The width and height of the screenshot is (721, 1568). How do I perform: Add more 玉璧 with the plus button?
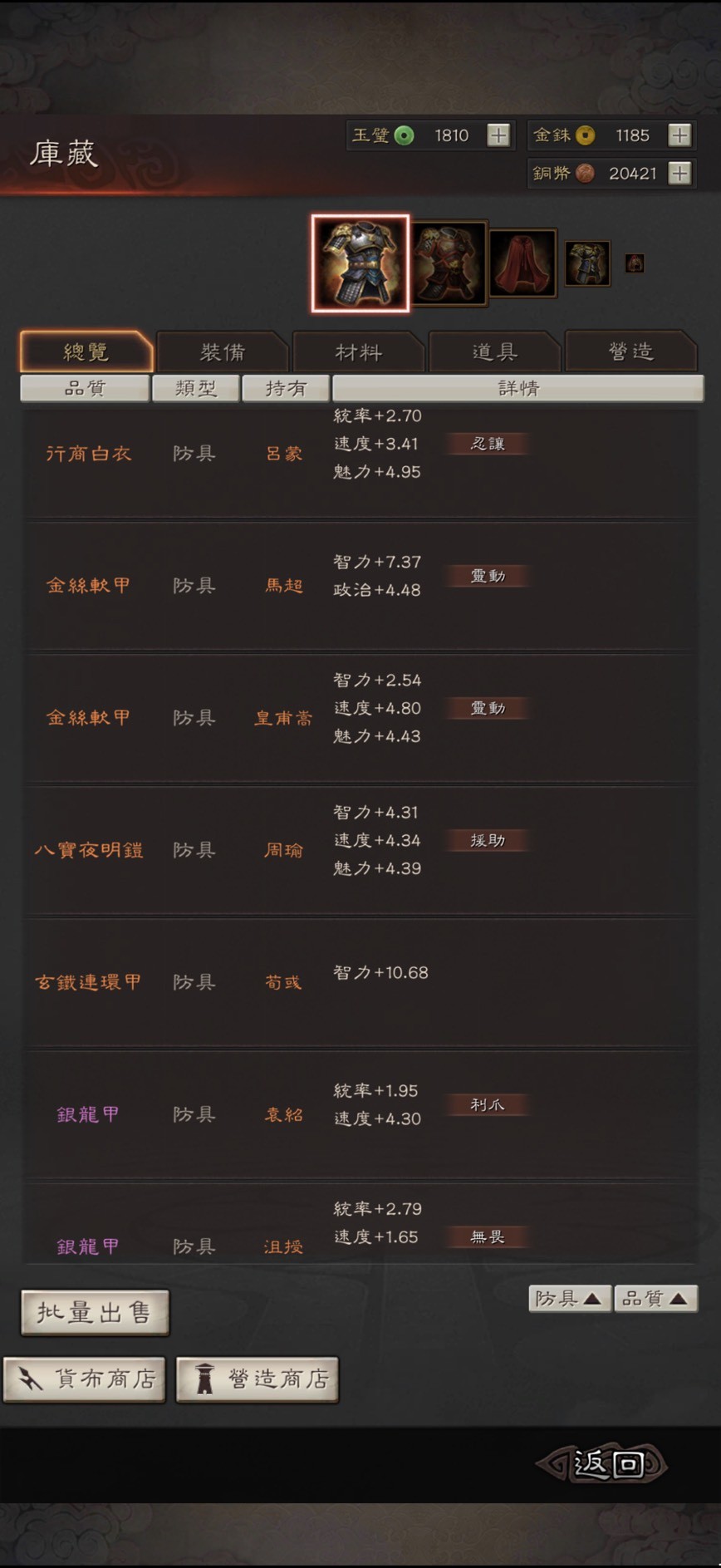point(498,135)
